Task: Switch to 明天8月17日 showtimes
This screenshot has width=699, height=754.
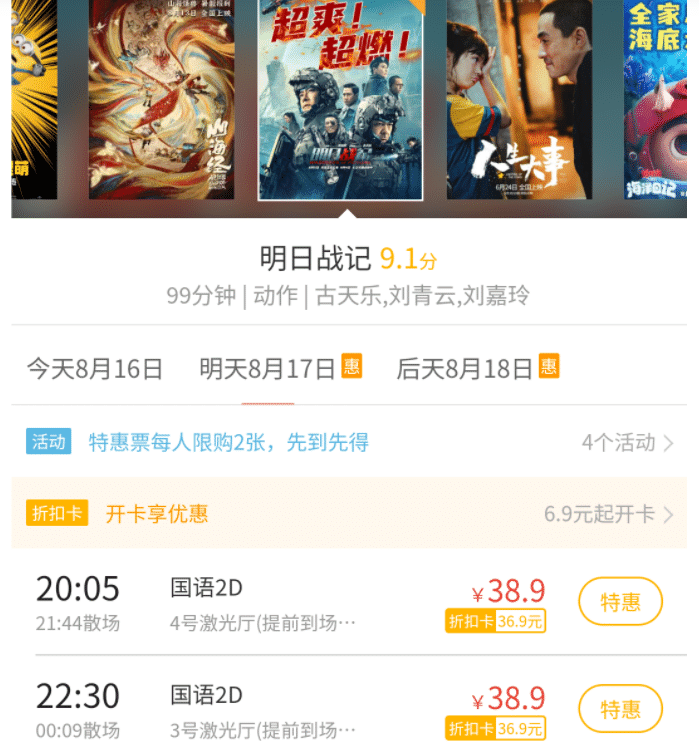Action: (x=268, y=369)
